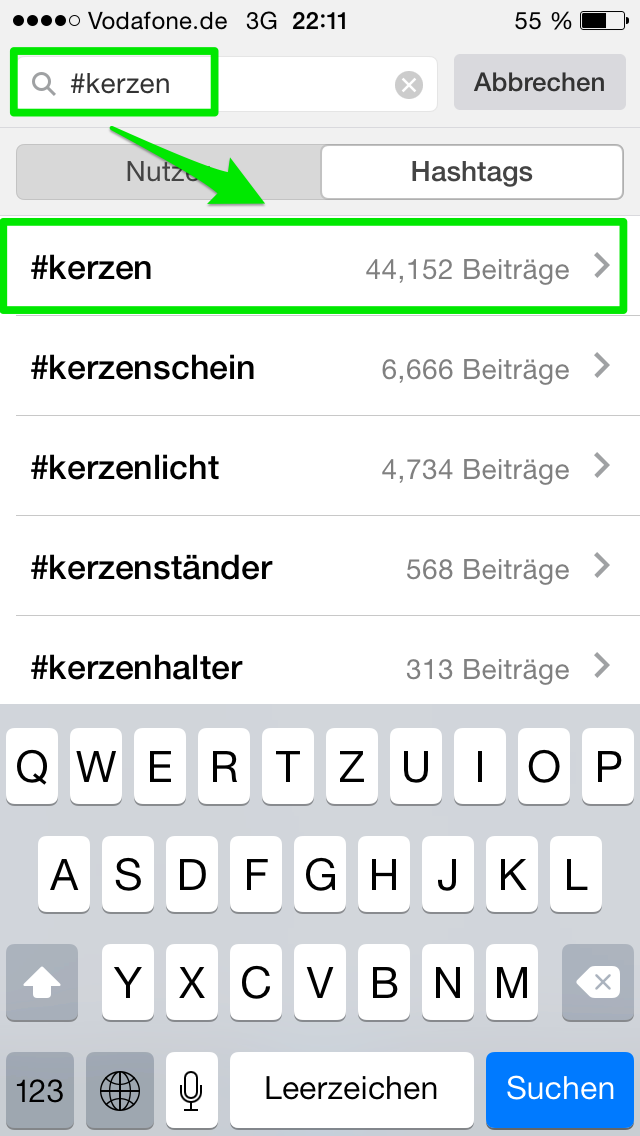Screen dimensions: 640x1136
Task: Clear the search text with the X icon
Action: click(408, 85)
